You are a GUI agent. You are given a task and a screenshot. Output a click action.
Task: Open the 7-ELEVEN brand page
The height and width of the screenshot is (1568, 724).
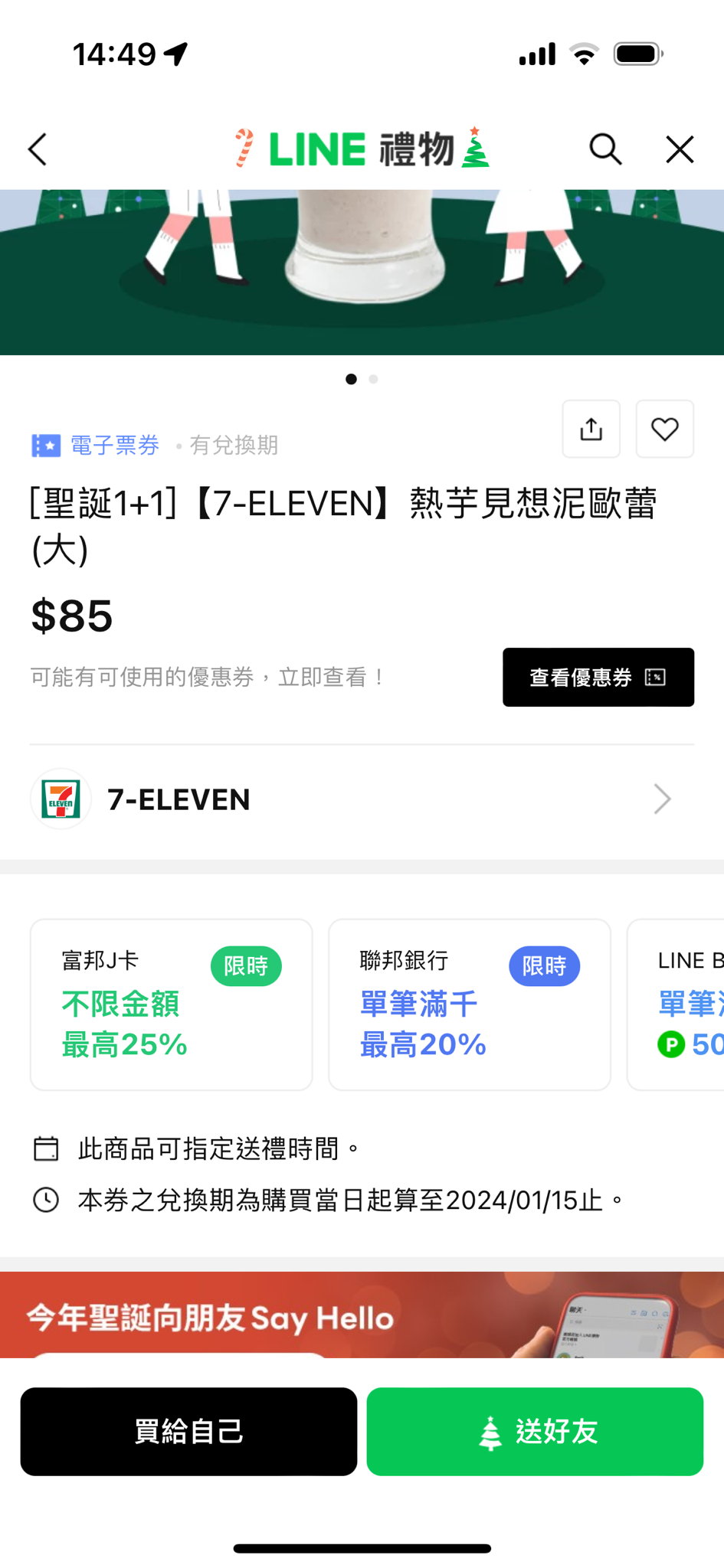pos(362,799)
